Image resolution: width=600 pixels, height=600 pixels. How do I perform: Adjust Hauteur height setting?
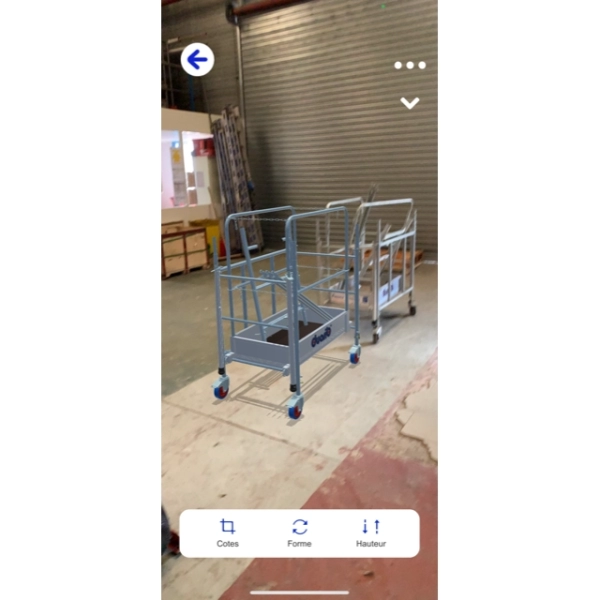coord(371,532)
